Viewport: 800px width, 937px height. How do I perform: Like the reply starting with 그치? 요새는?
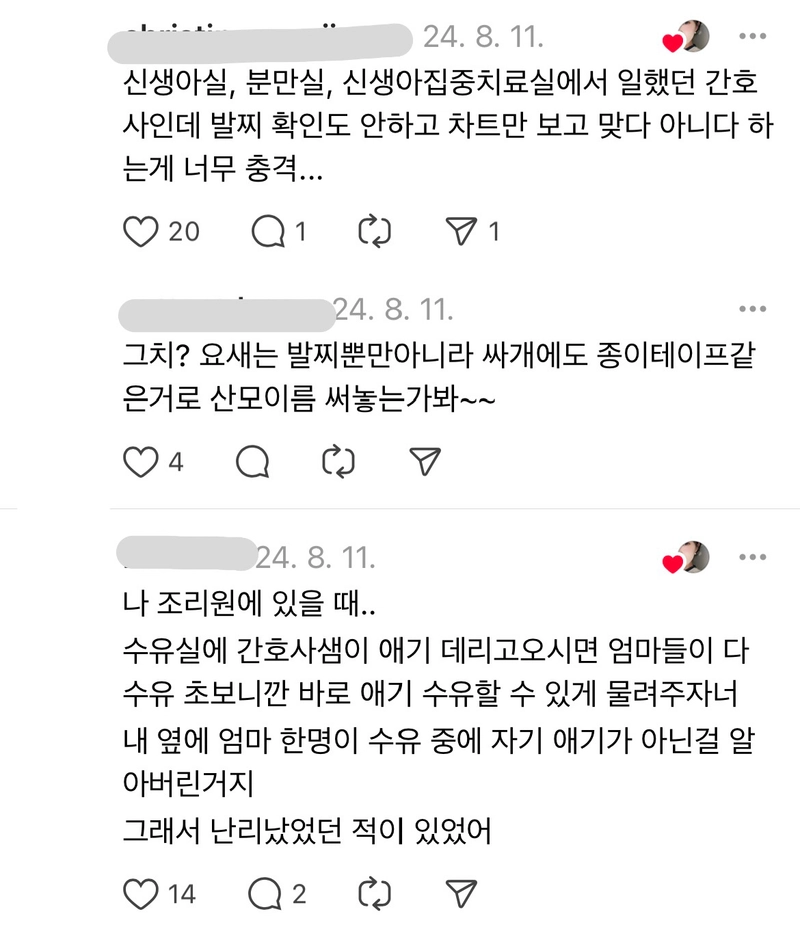coord(140,462)
